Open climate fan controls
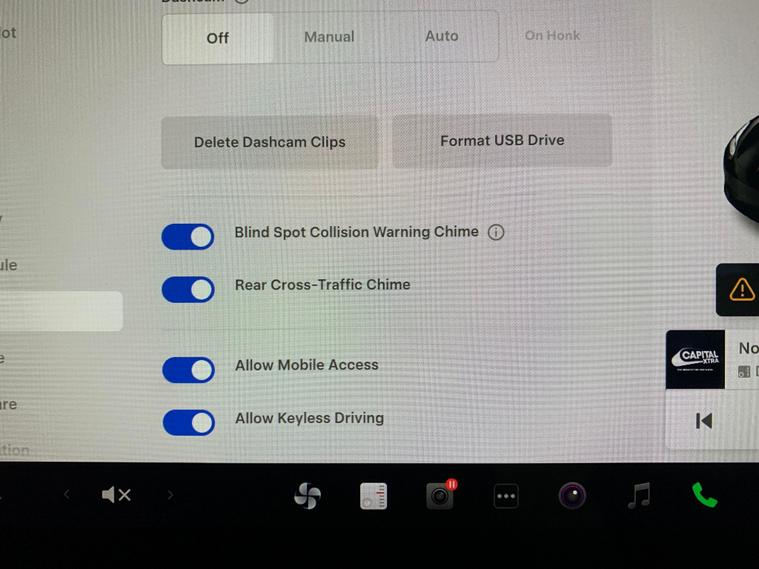 click(307, 496)
